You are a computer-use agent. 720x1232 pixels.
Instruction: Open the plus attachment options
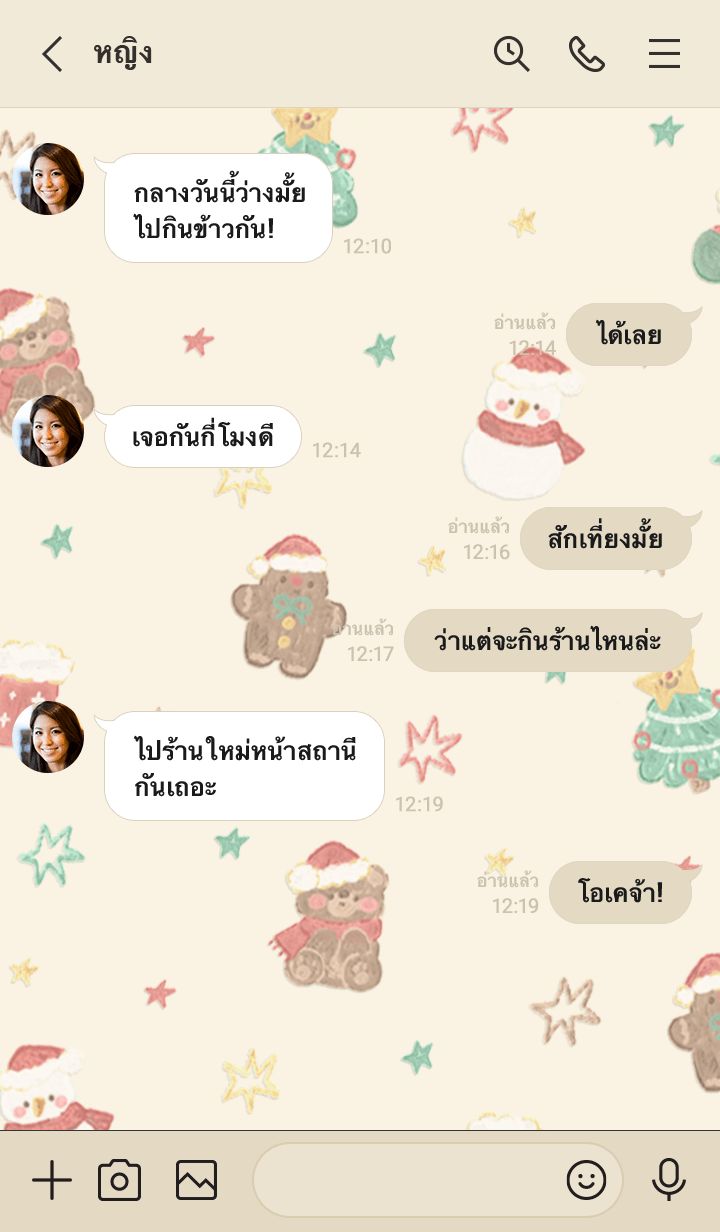click(x=52, y=1181)
